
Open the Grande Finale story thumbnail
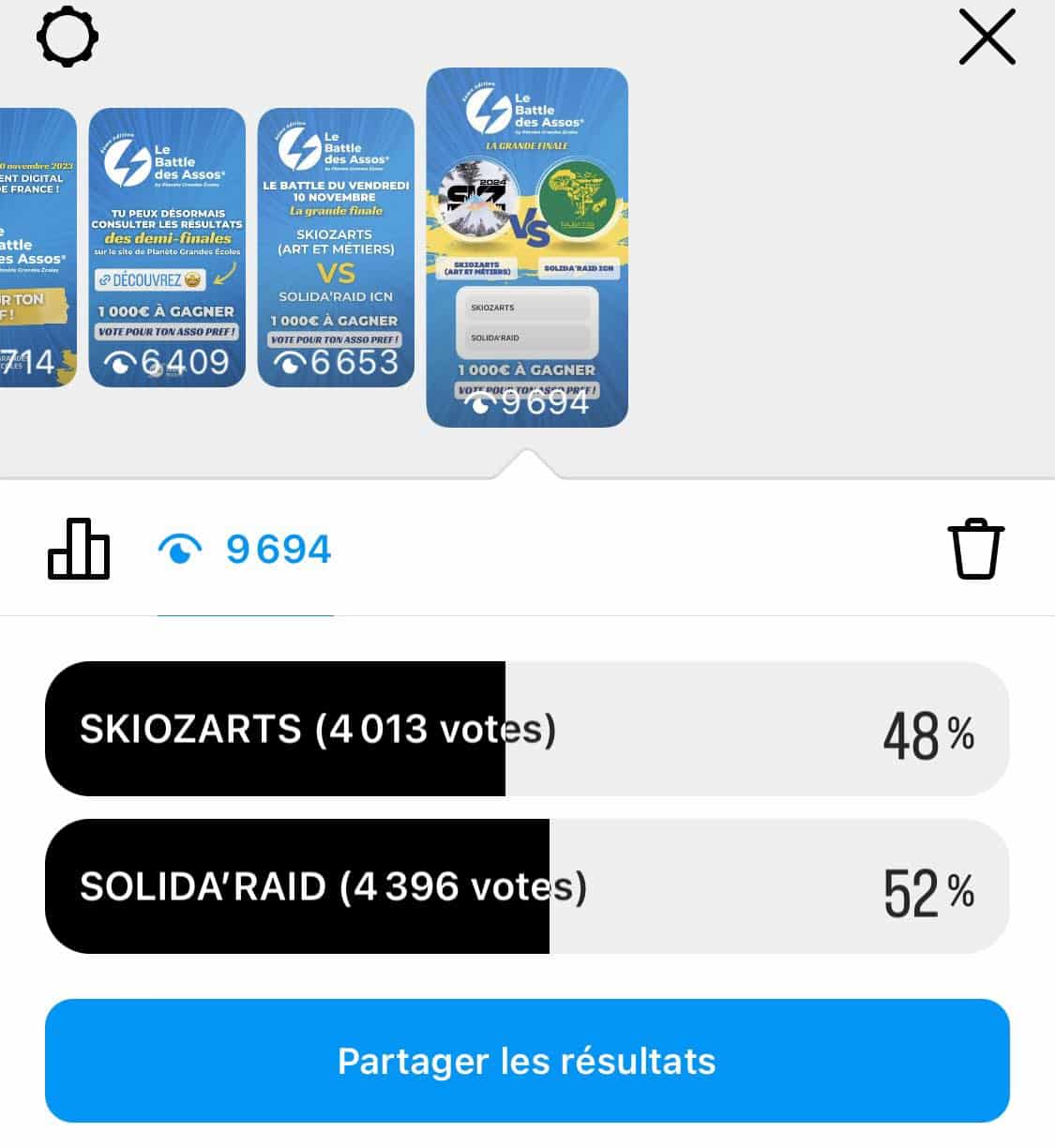(x=527, y=249)
